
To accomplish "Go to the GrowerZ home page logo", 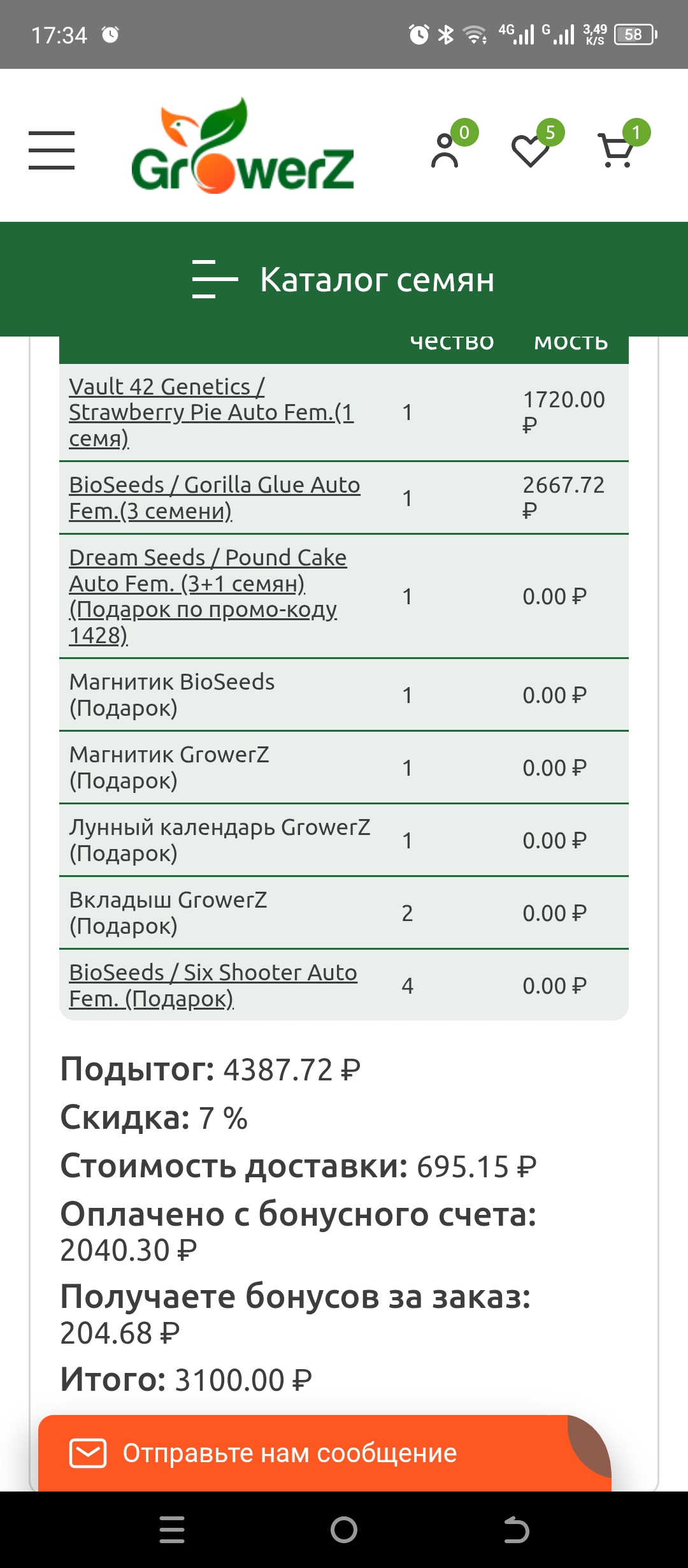I will click(x=242, y=147).
